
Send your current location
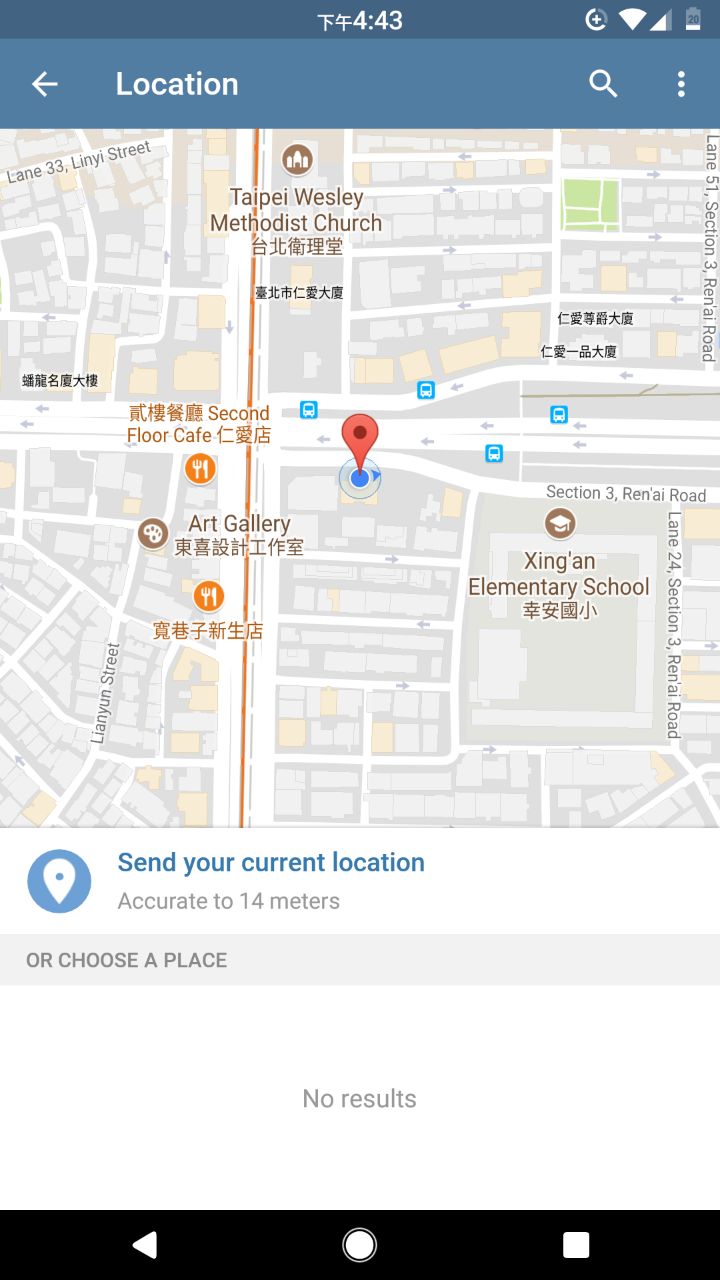(270, 880)
